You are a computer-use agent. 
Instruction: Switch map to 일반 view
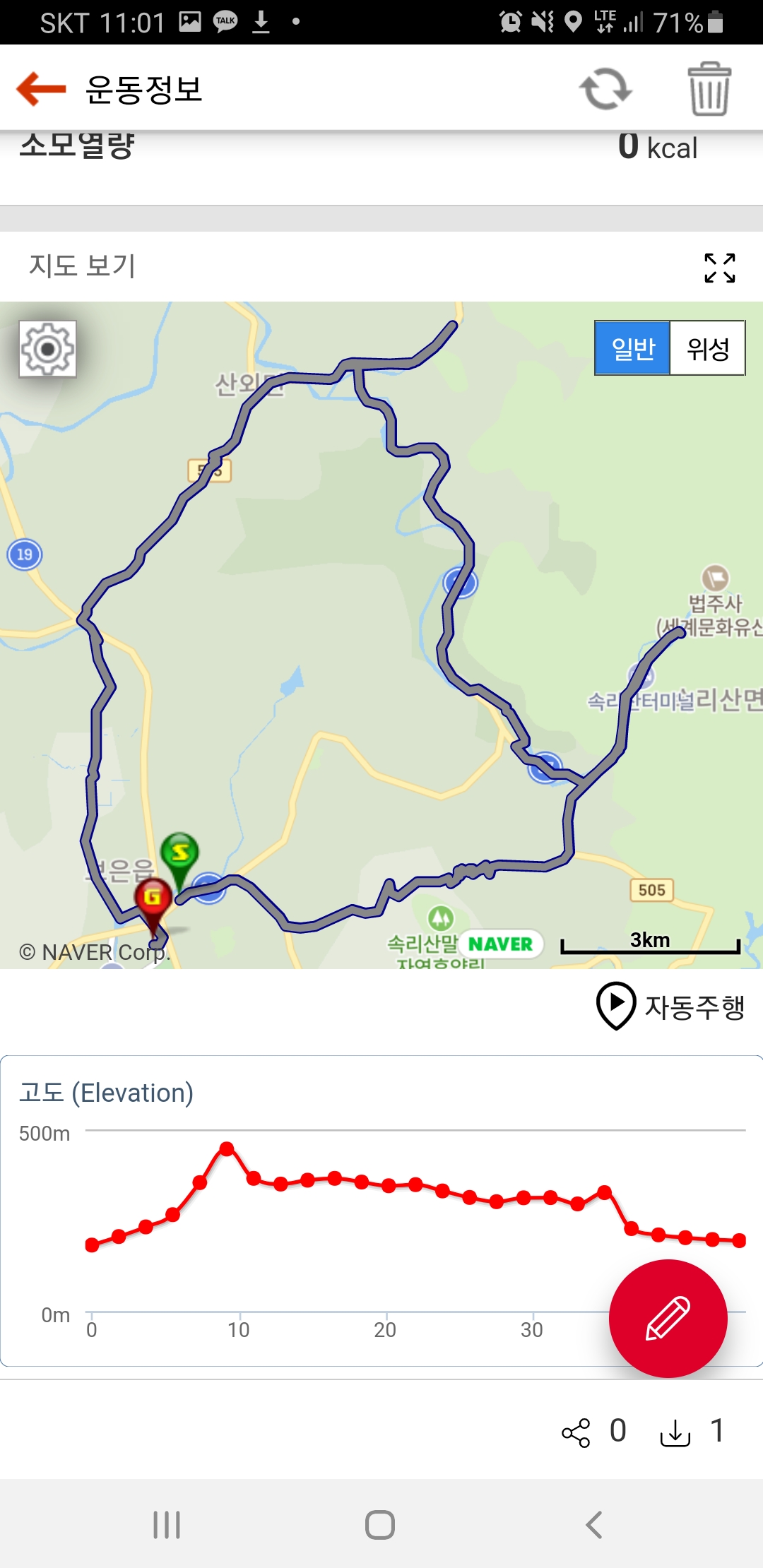632,348
